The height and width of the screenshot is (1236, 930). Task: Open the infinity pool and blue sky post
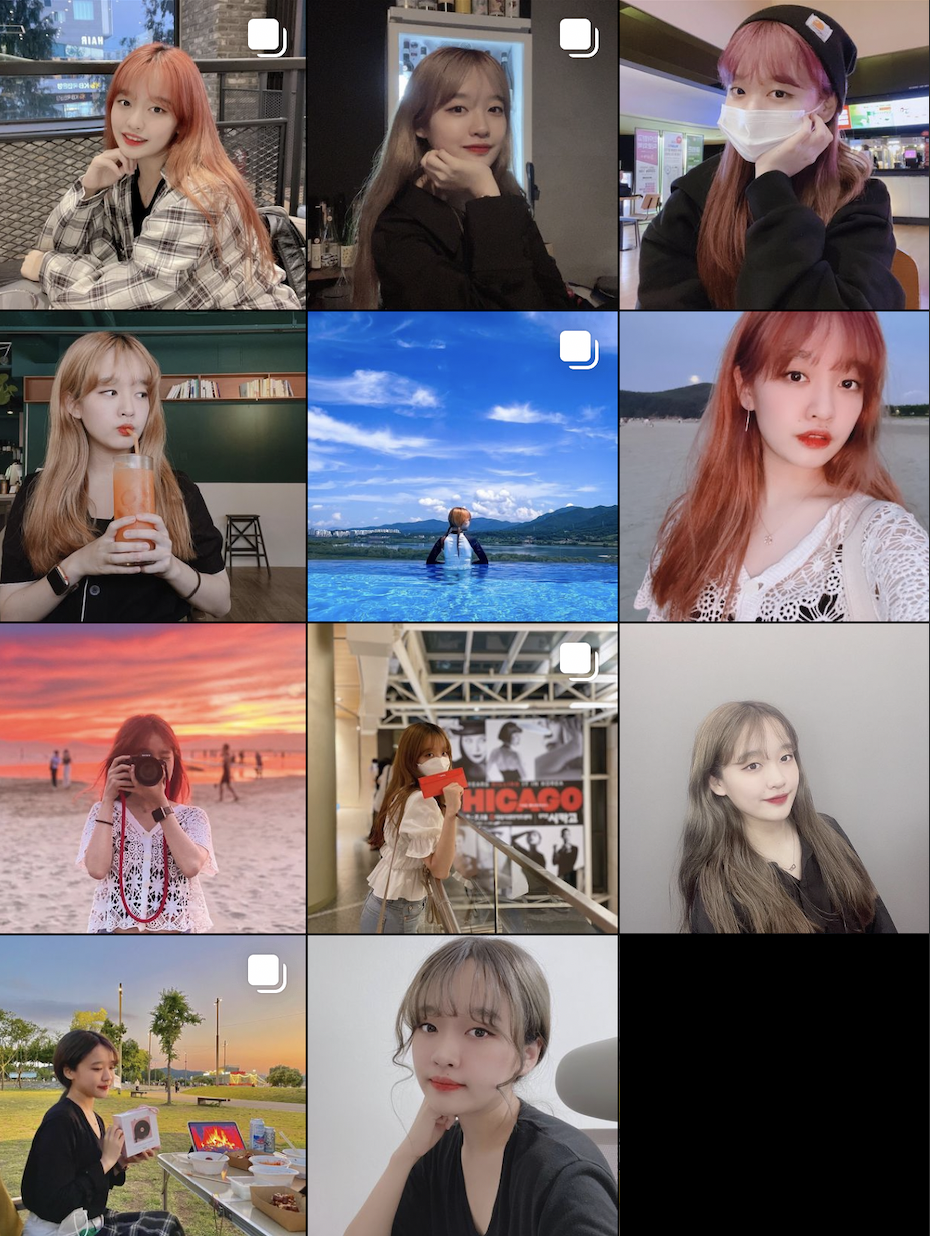(x=462, y=466)
